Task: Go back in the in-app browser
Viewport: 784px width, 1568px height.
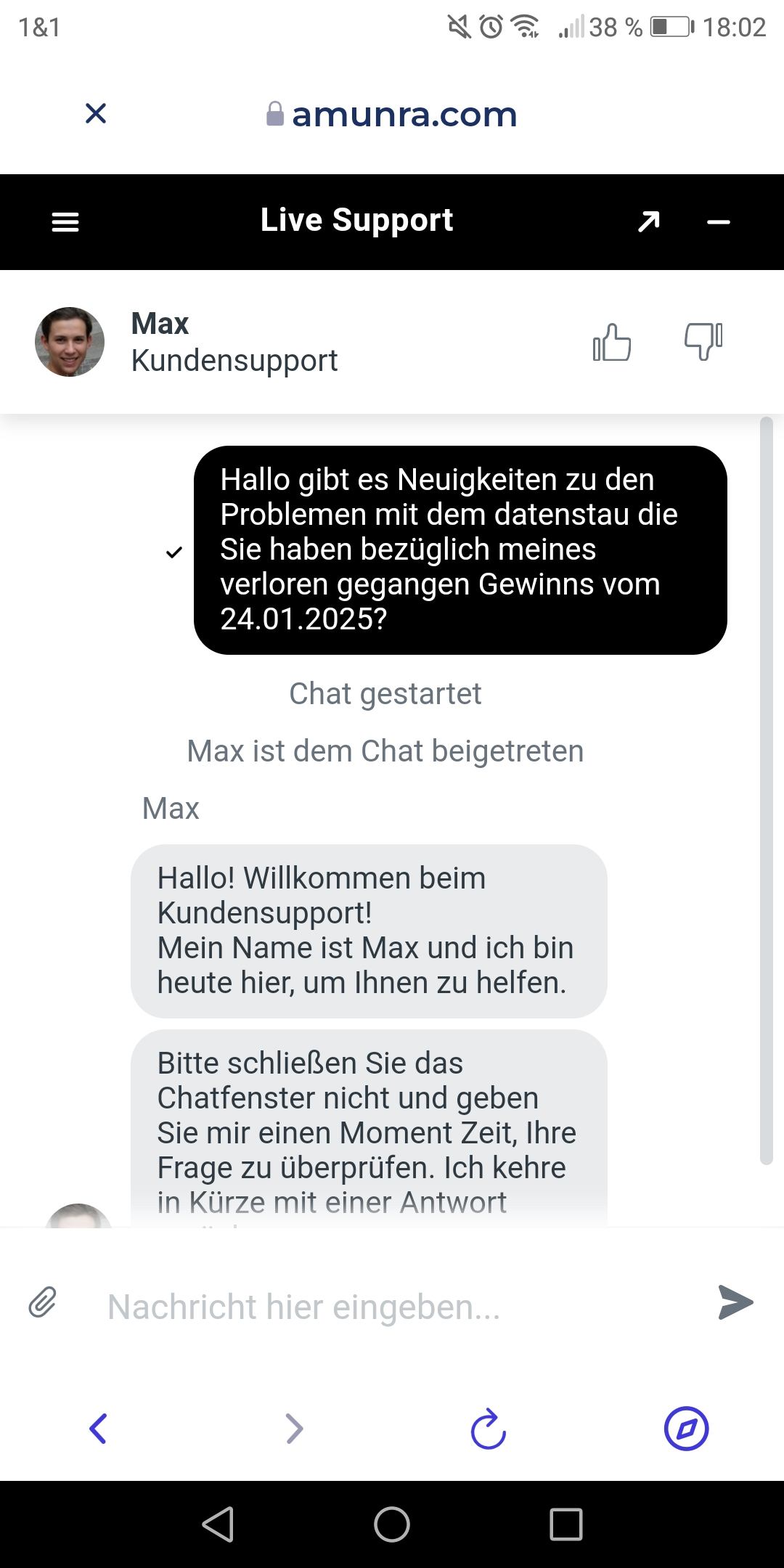Action: (x=98, y=1429)
